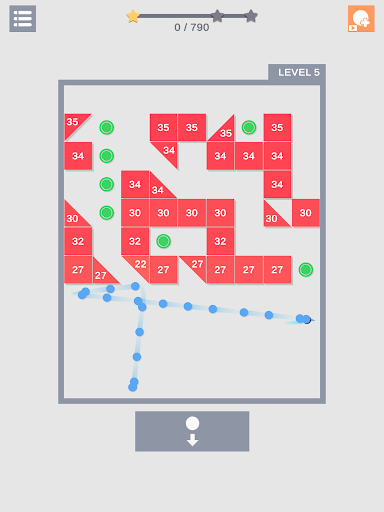
Task: Tap the orange extra ball video reward icon
Action: pyautogui.click(x=361, y=19)
